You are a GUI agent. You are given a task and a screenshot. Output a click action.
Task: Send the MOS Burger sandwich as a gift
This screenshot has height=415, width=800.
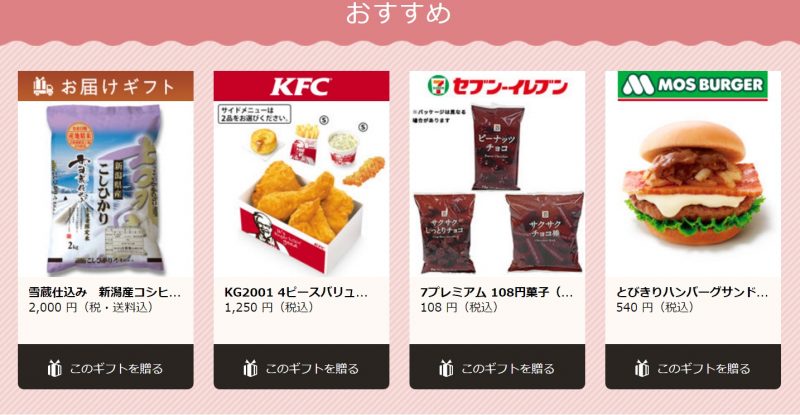[x=693, y=368]
